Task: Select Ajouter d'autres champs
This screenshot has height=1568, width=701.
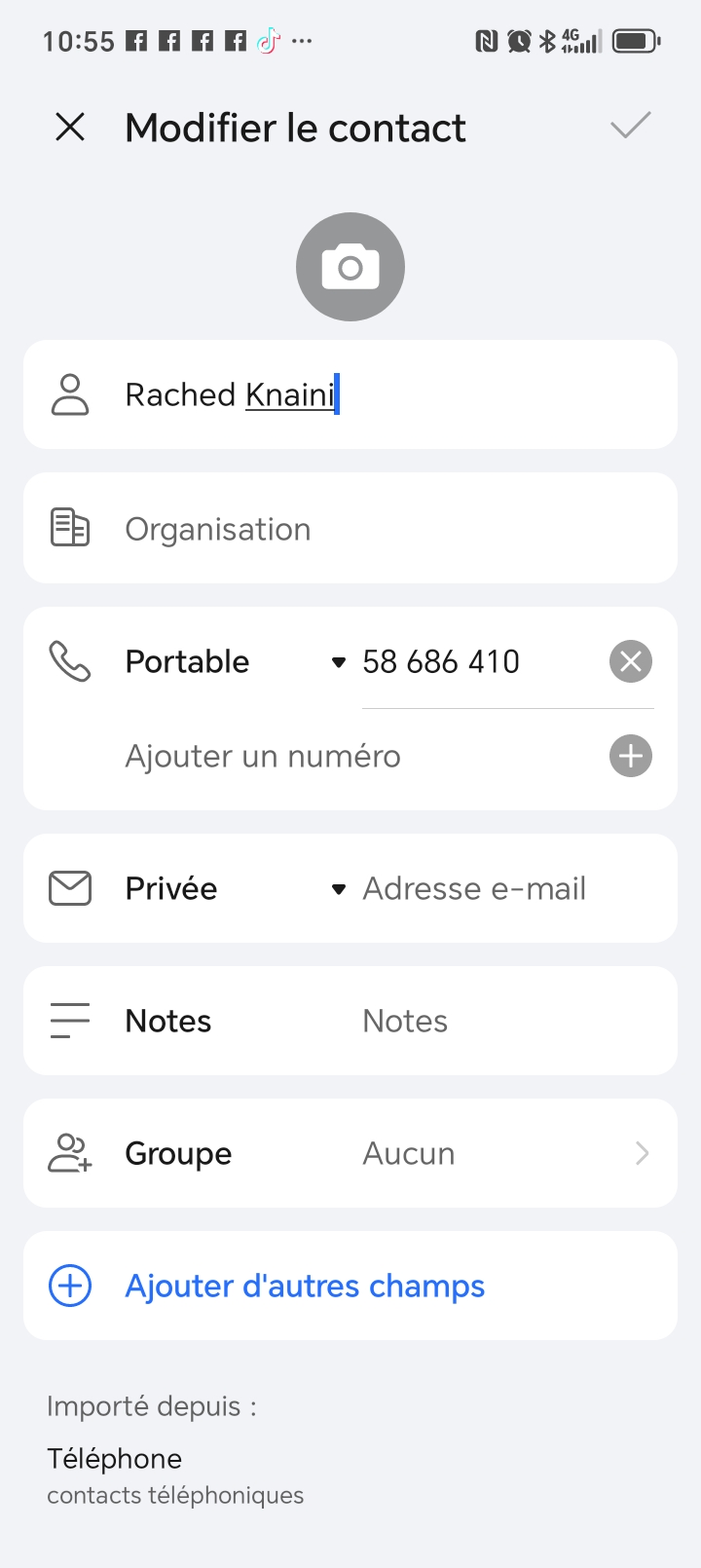Action: click(304, 1287)
